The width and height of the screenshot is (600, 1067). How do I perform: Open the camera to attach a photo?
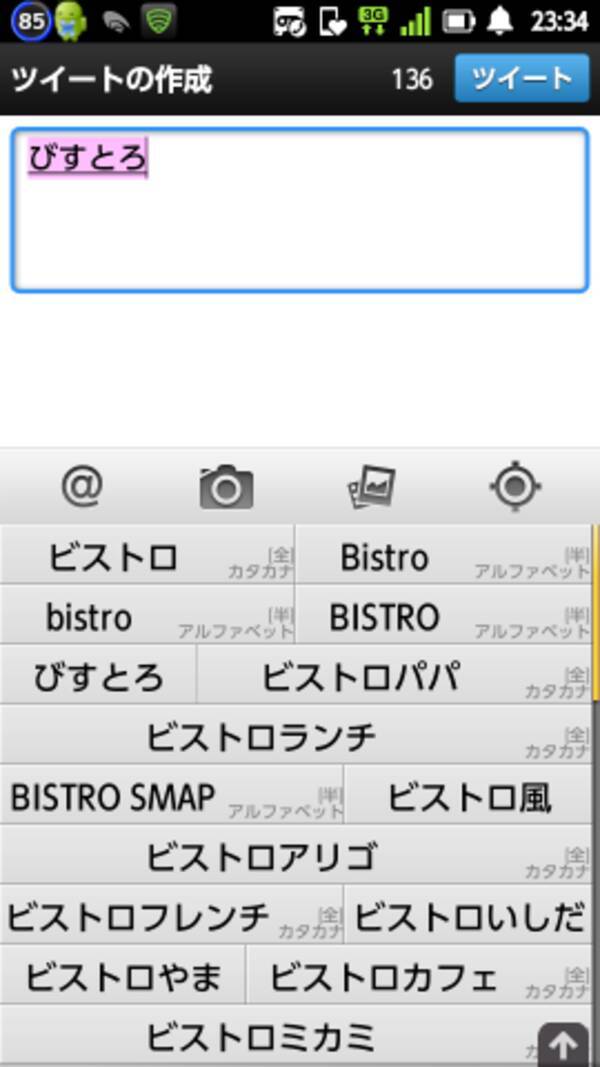pyautogui.click(x=226, y=488)
